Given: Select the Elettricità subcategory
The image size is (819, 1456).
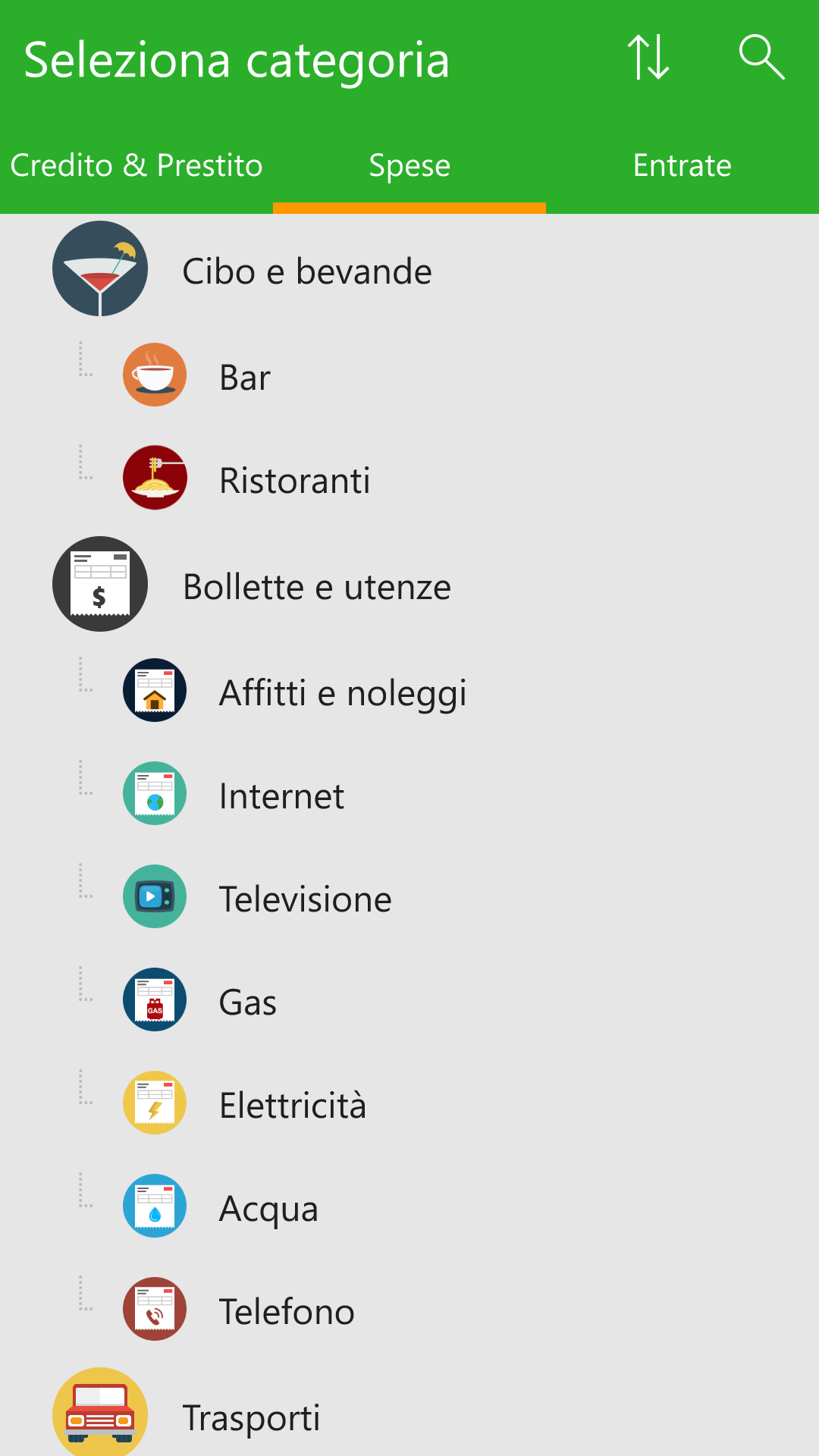Looking at the screenshot, I should pos(409,1103).
